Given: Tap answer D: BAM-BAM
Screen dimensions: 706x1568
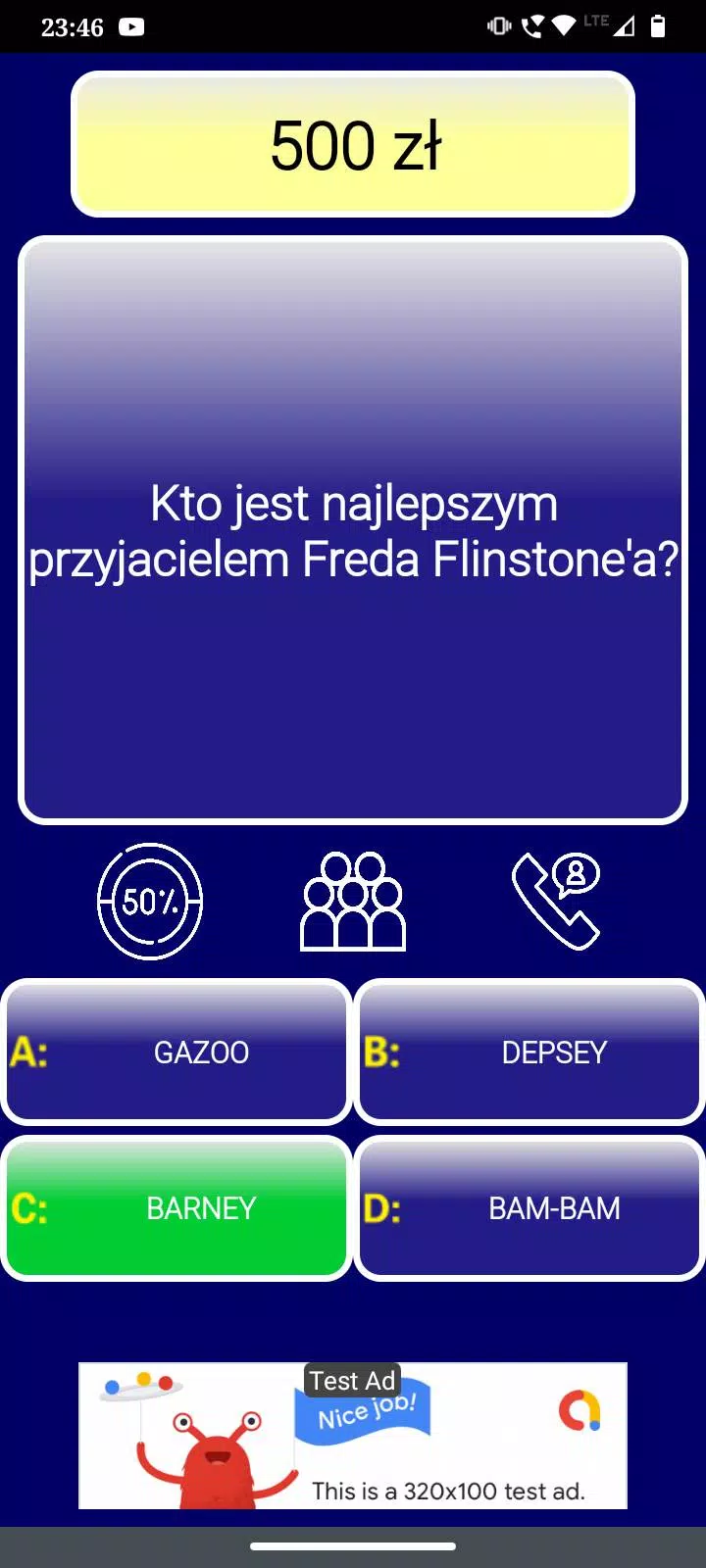Looking at the screenshot, I should pyautogui.click(x=529, y=1208).
